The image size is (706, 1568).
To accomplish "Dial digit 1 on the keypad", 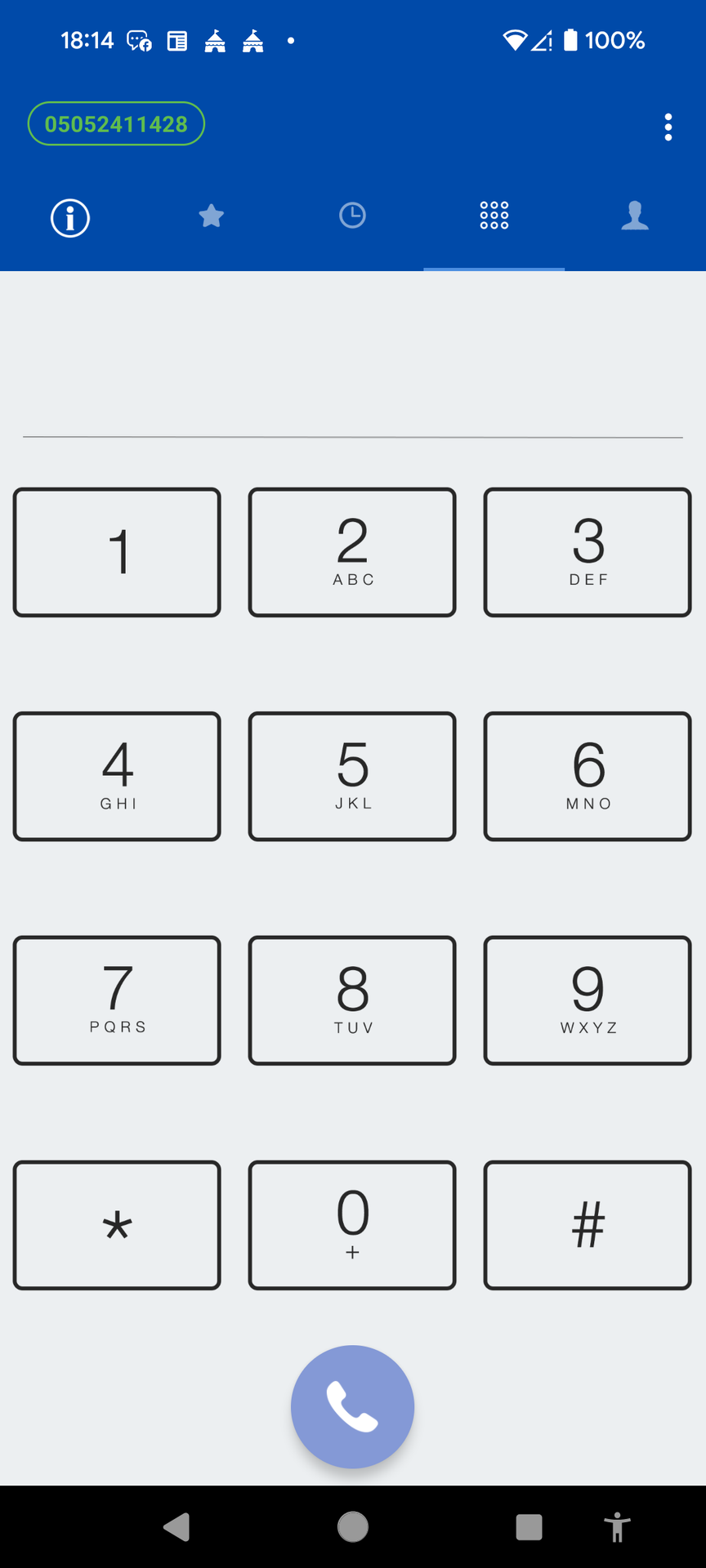I will coord(117,552).
